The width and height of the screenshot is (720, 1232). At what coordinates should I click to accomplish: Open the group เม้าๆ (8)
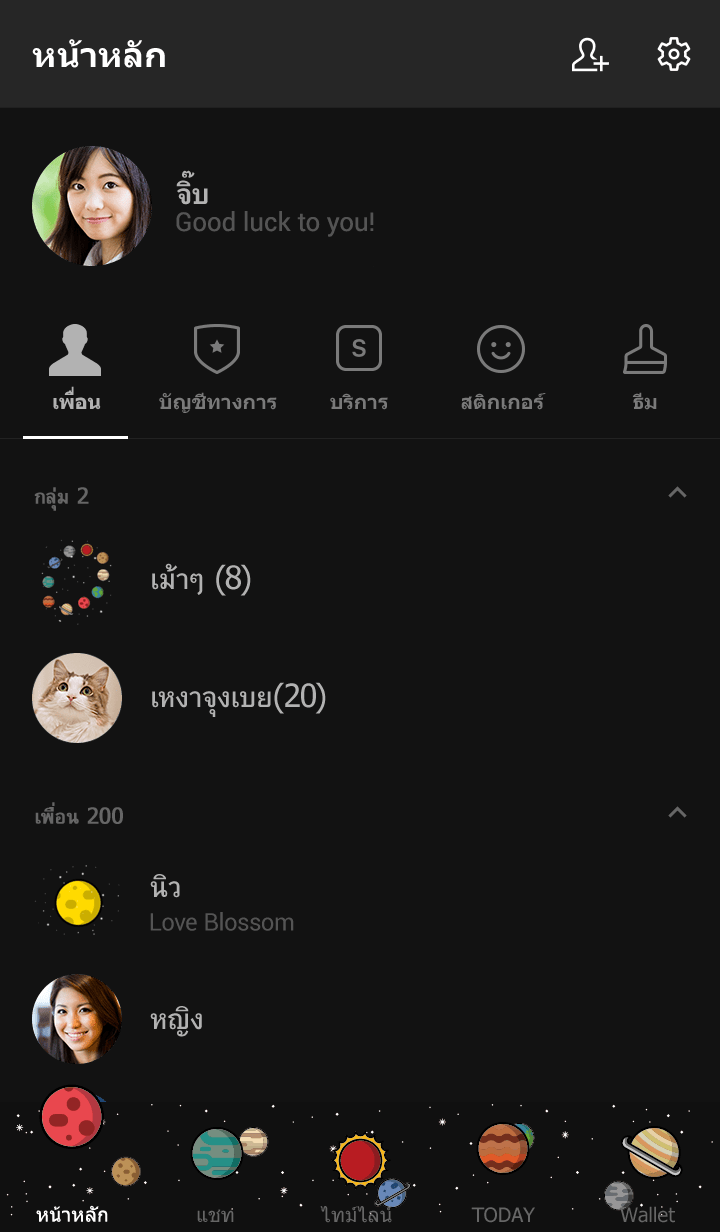click(x=200, y=579)
